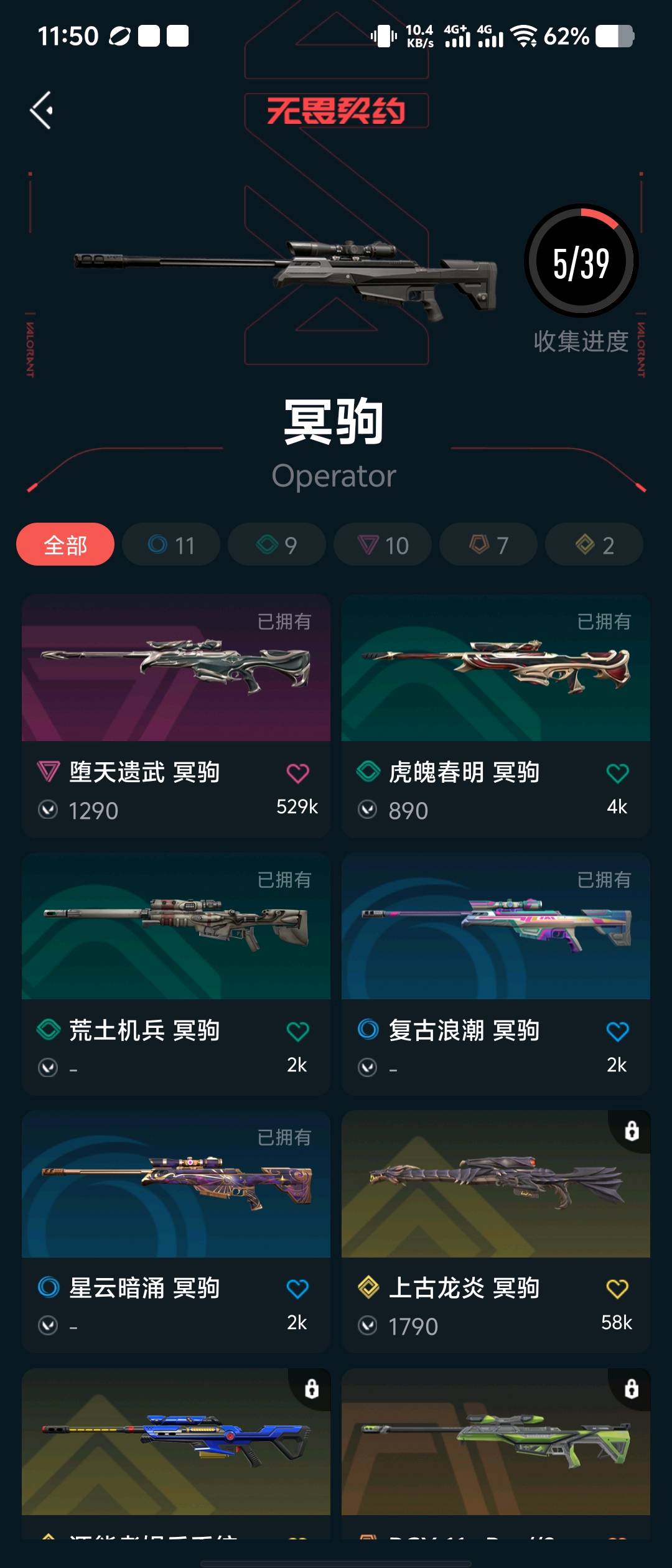Like the 复古浪潮 冥驹 skin
This screenshot has width=672, height=1568.
pos(617,1032)
